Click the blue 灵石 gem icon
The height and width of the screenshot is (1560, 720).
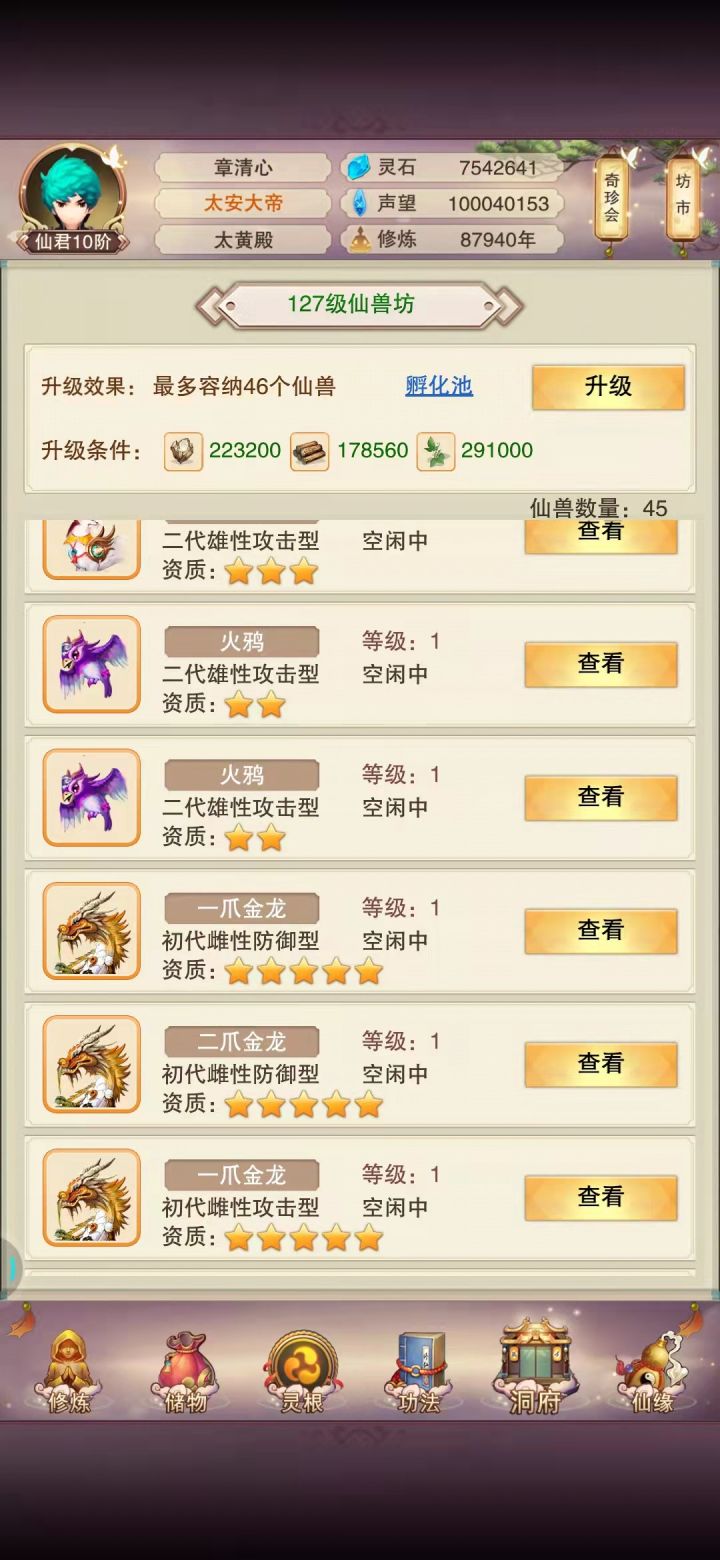pyautogui.click(x=357, y=165)
